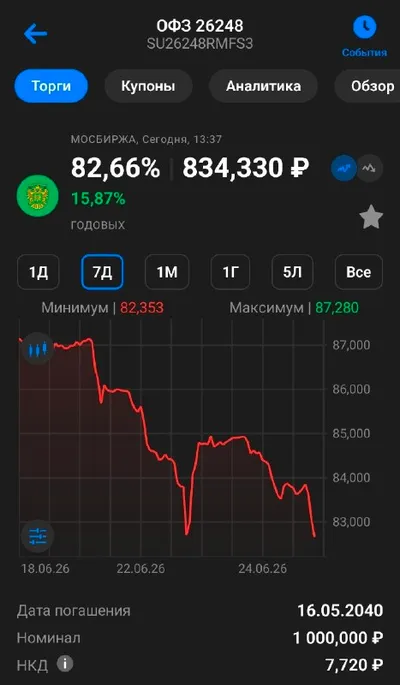Open the События clock icon
The image size is (400, 685).
(x=364, y=27)
